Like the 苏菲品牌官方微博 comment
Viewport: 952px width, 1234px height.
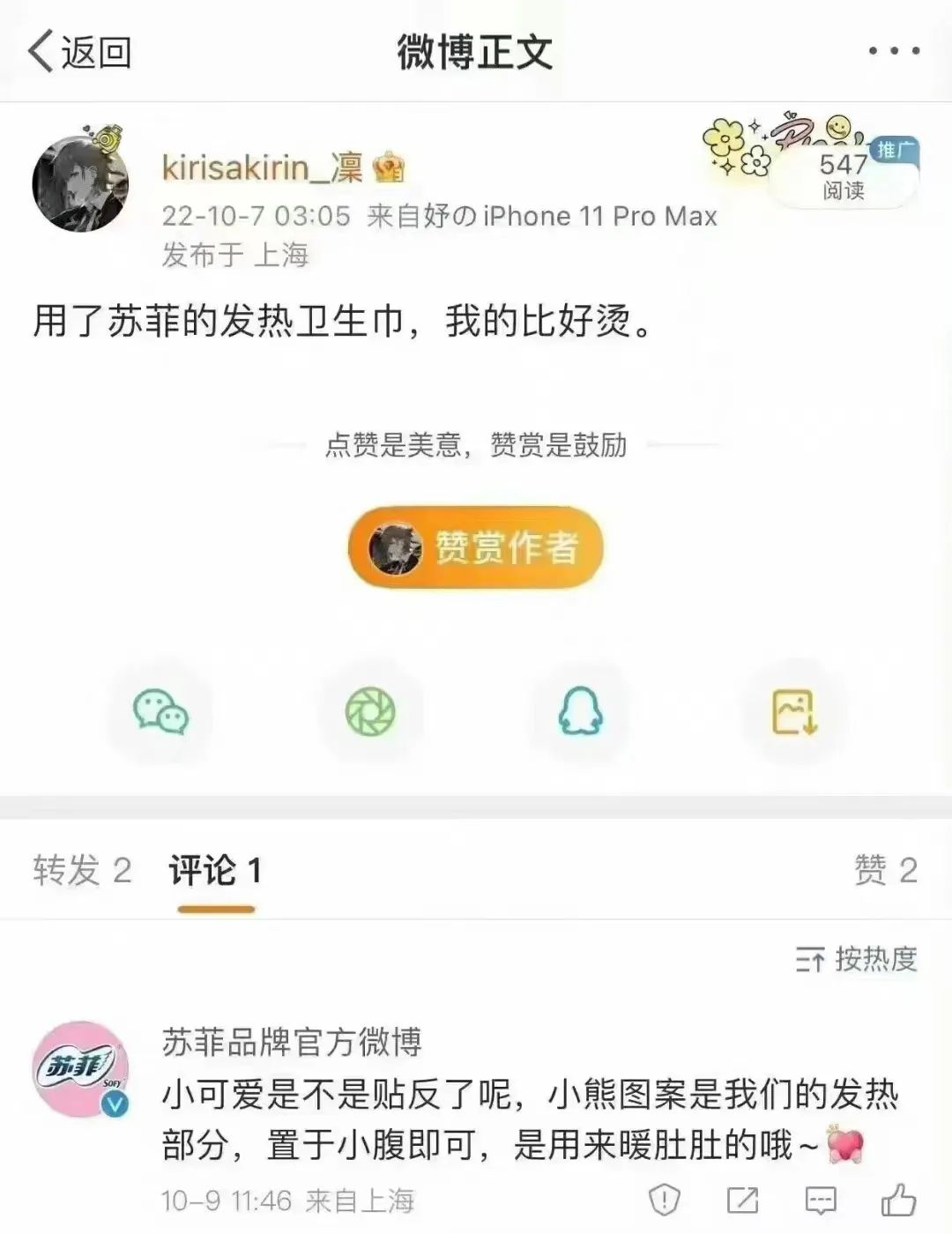898,1201
